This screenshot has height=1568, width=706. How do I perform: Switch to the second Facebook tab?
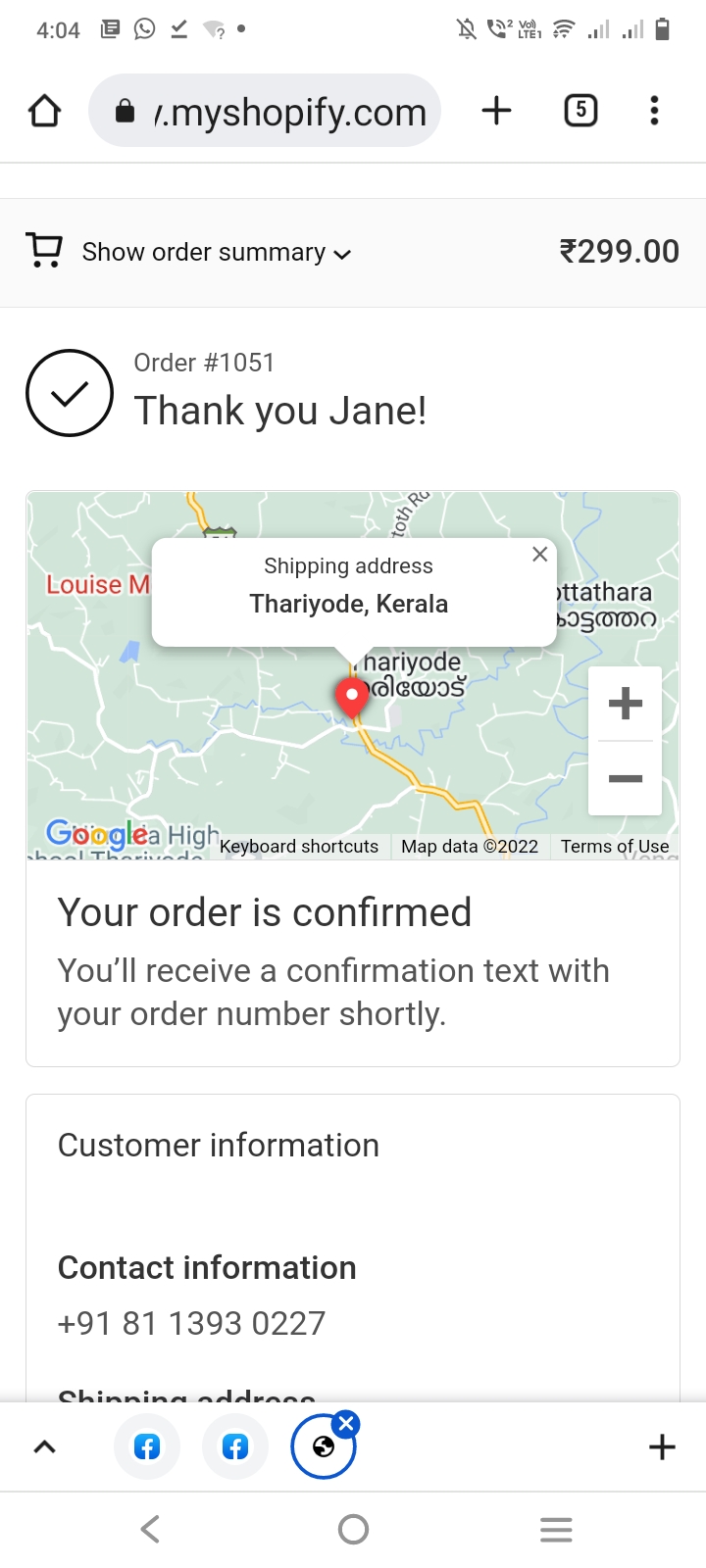pos(235,1447)
